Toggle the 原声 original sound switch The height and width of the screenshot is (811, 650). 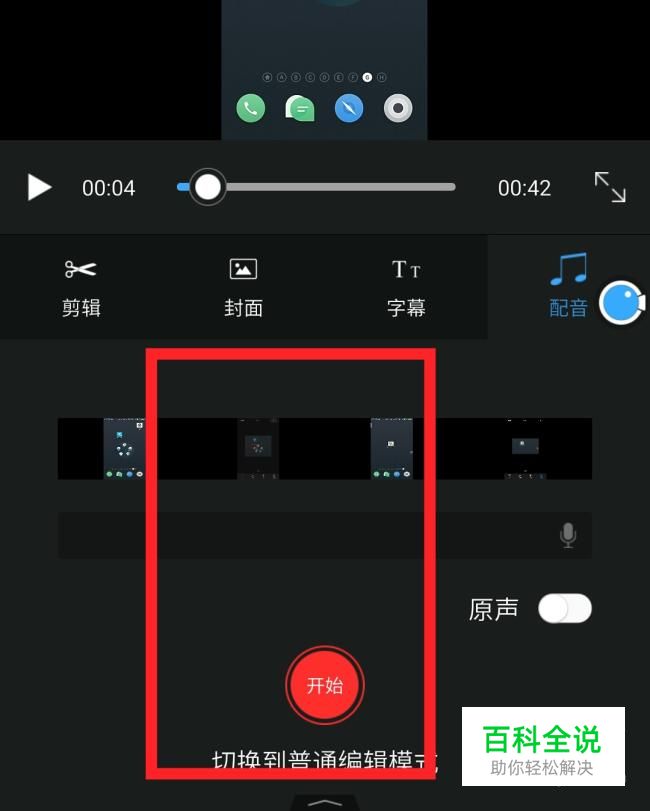565,609
